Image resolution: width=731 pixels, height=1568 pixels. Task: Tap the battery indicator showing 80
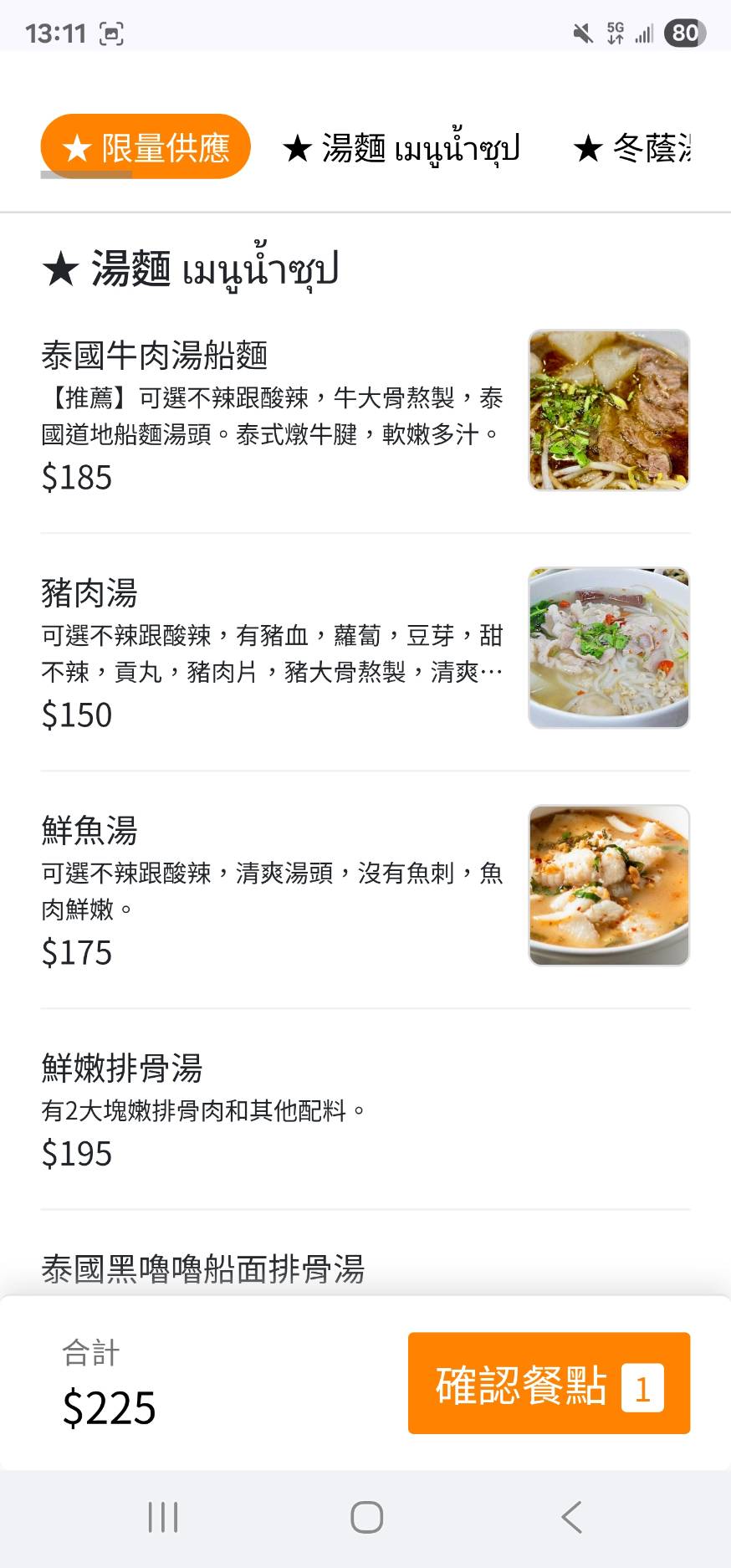[683, 32]
